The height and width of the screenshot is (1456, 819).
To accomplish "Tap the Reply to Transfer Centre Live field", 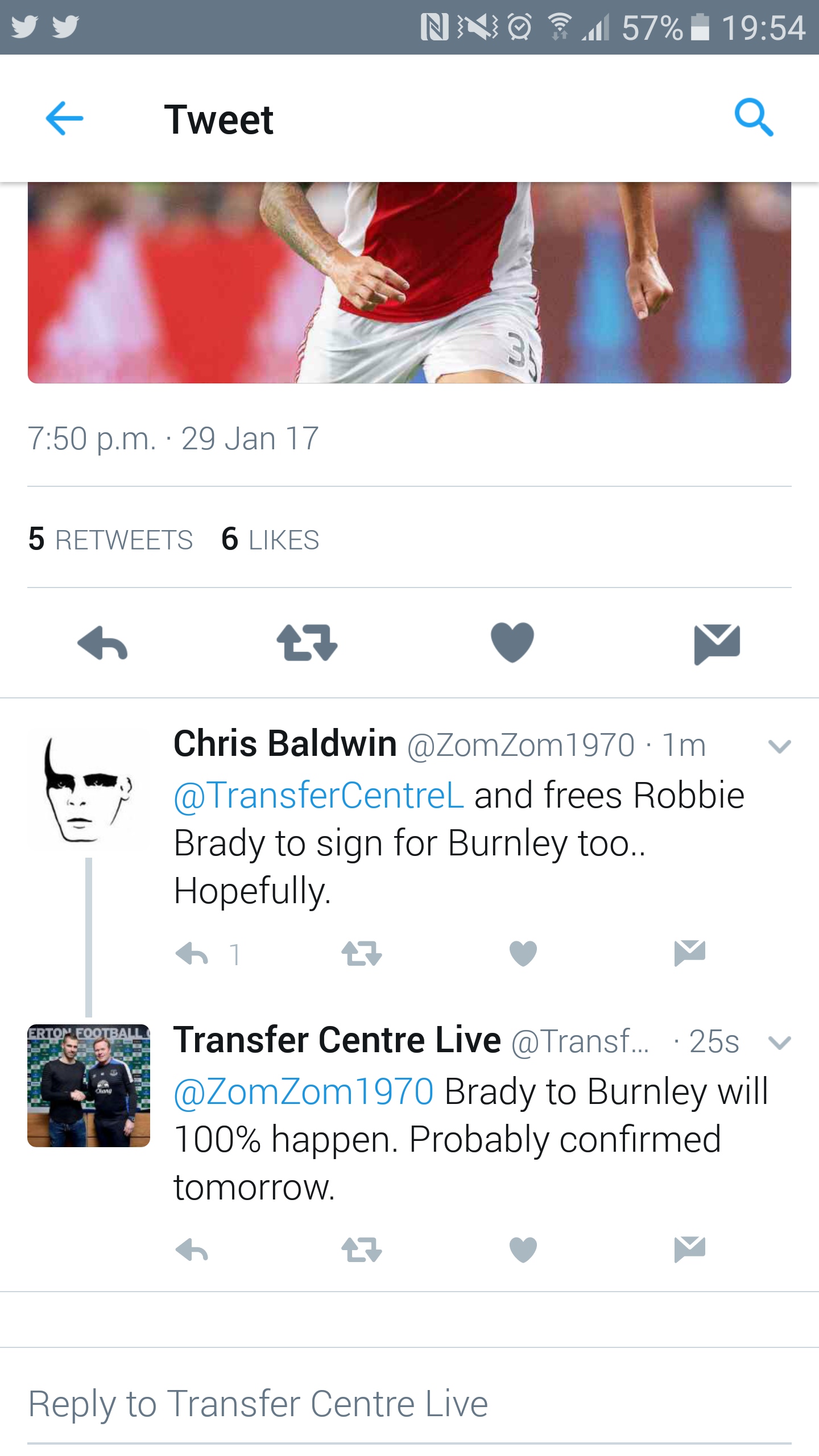I will tap(409, 1404).
